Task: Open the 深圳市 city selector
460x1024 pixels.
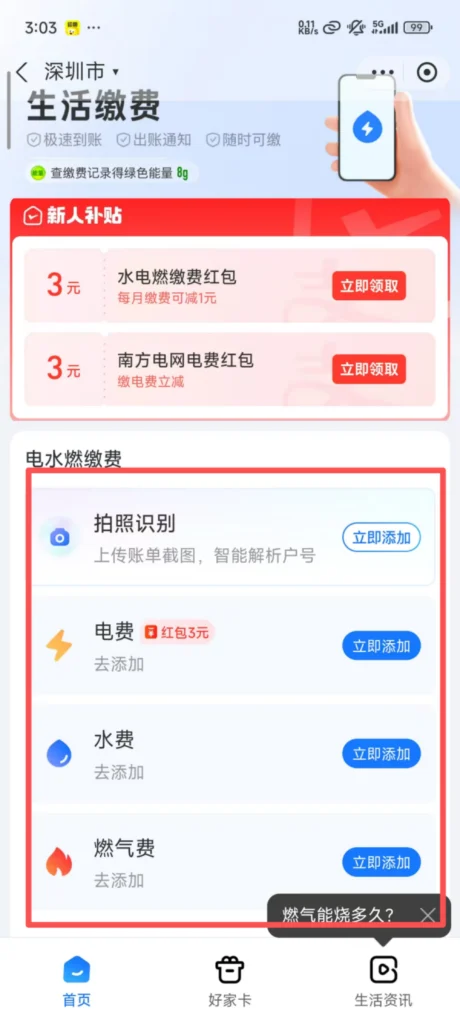Action: 82,71
